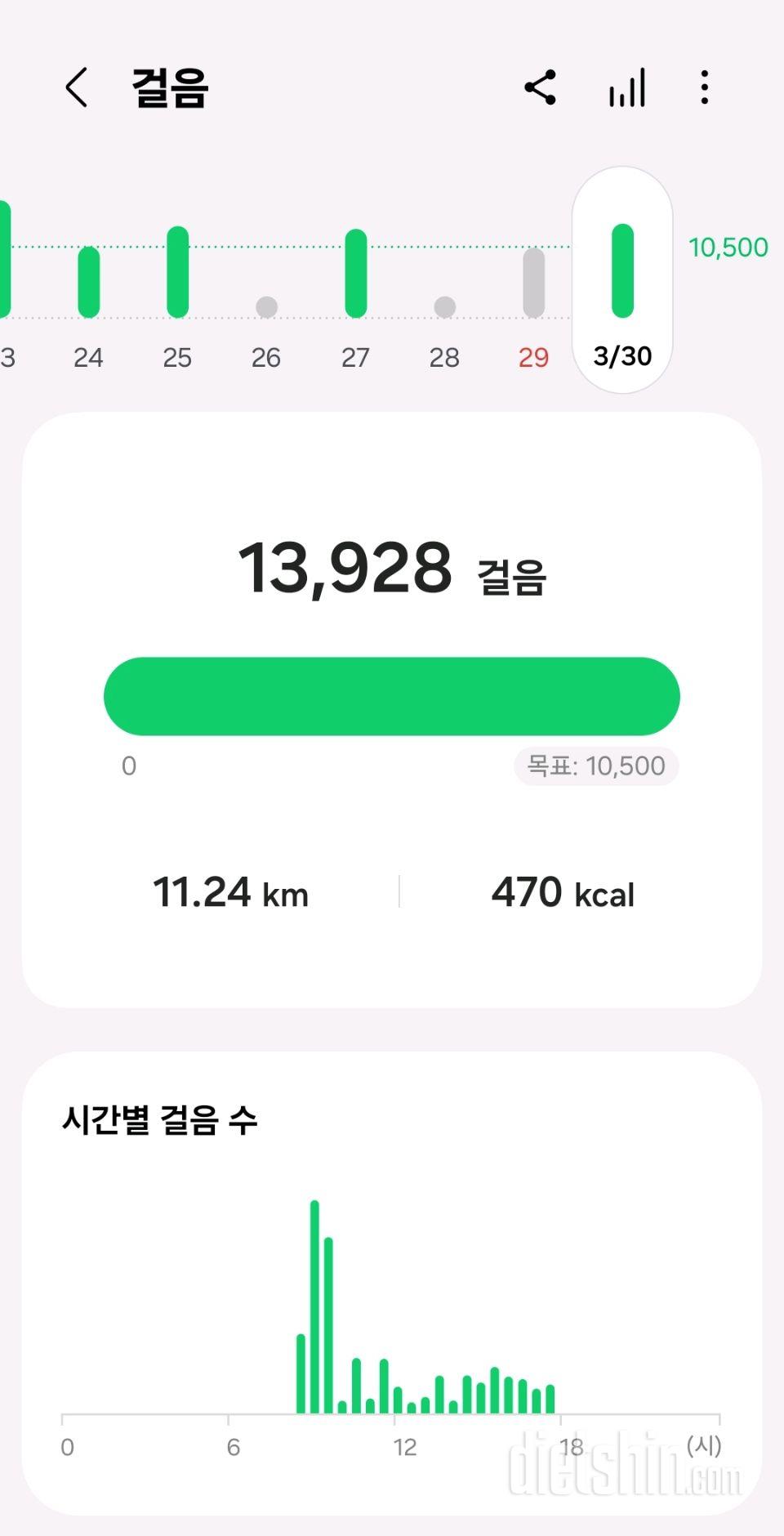Open the more options menu
Screen dimensions: 784x1536
(704, 87)
